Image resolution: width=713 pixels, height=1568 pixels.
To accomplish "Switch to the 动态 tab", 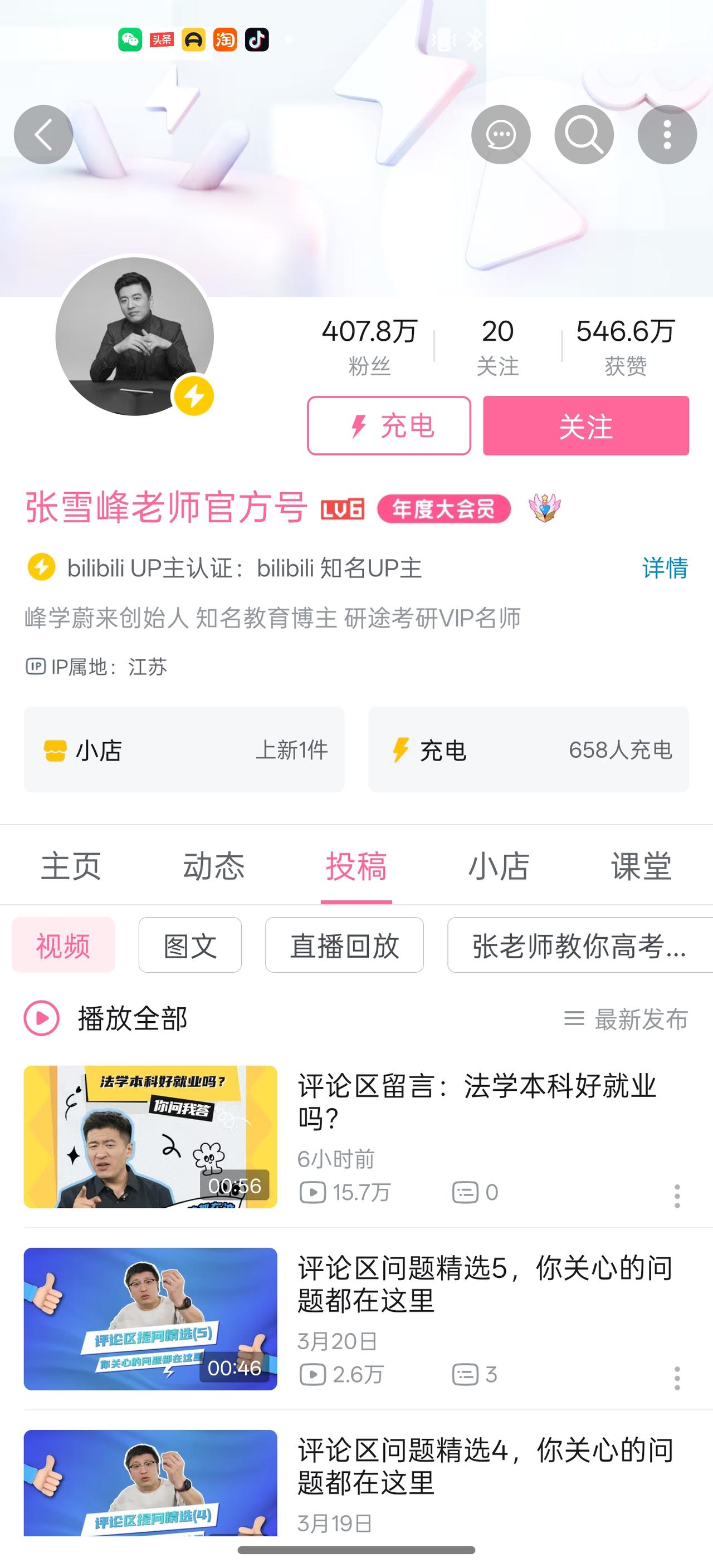I will (x=214, y=865).
